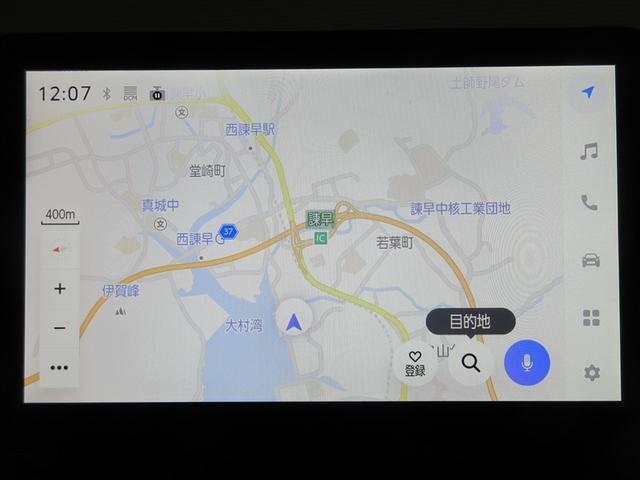Open settings gear
The image size is (640, 480).
(x=591, y=373)
